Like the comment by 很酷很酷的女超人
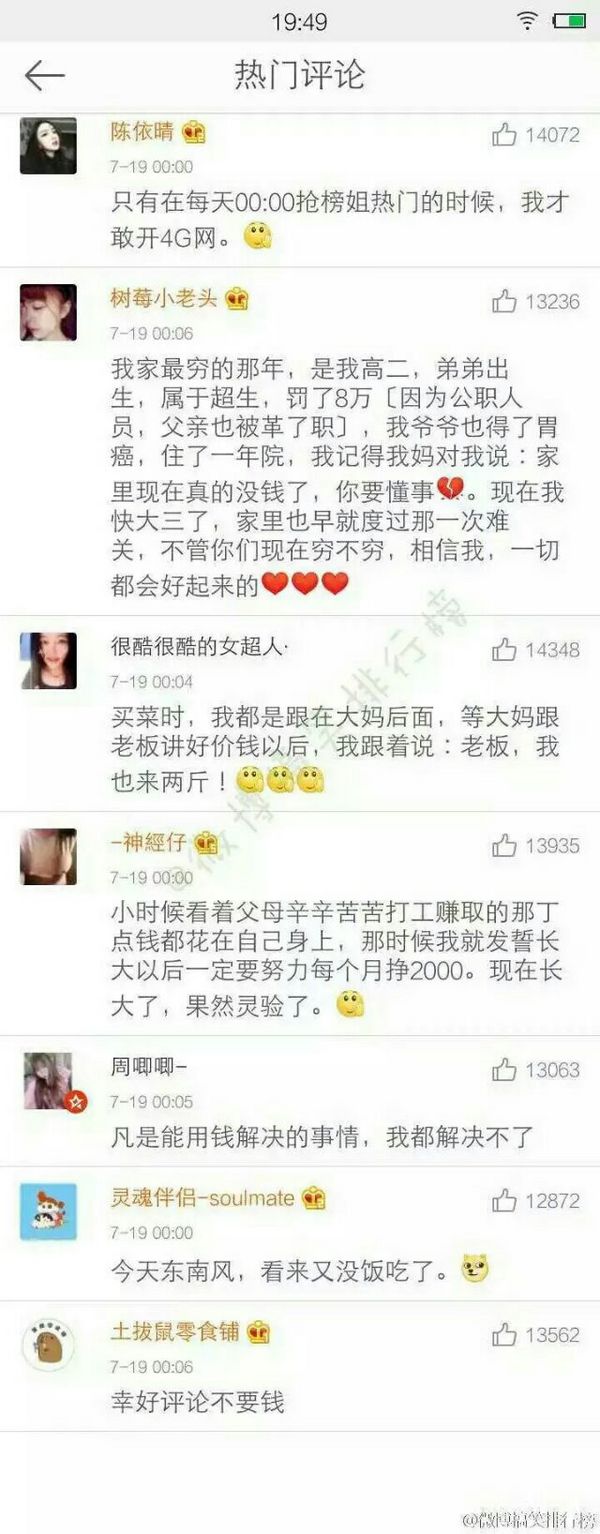This screenshot has width=600, height=1534. [x=505, y=650]
